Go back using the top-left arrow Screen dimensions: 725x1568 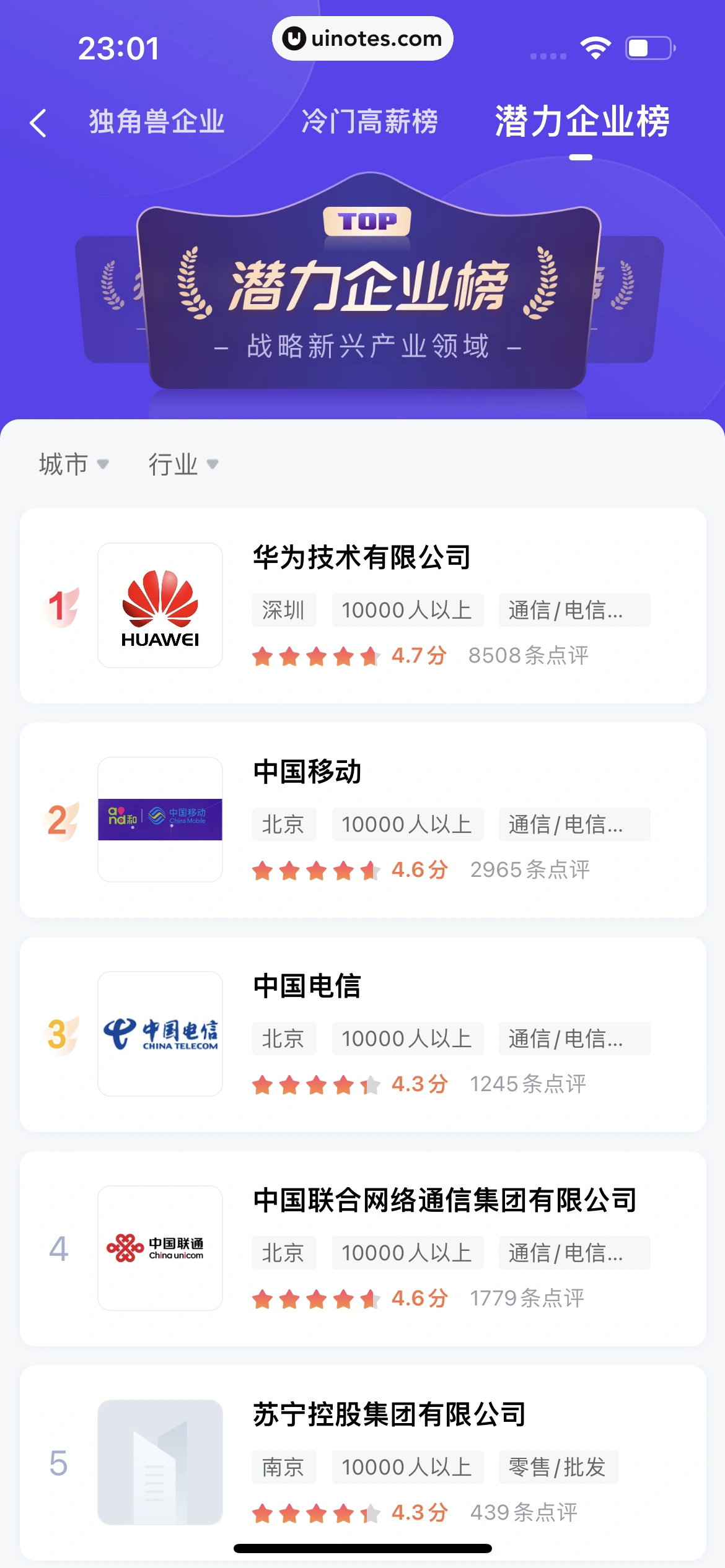pyautogui.click(x=38, y=123)
